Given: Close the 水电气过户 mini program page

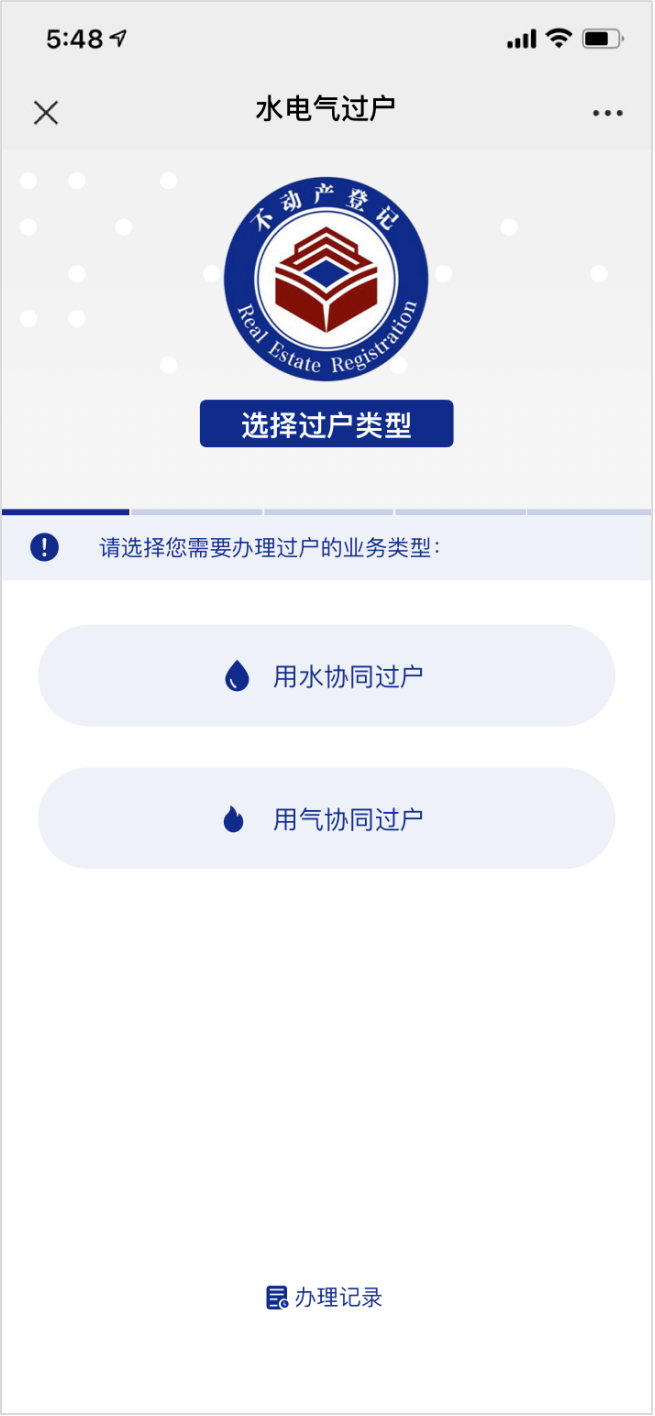Looking at the screenshot, I should 46,113.
